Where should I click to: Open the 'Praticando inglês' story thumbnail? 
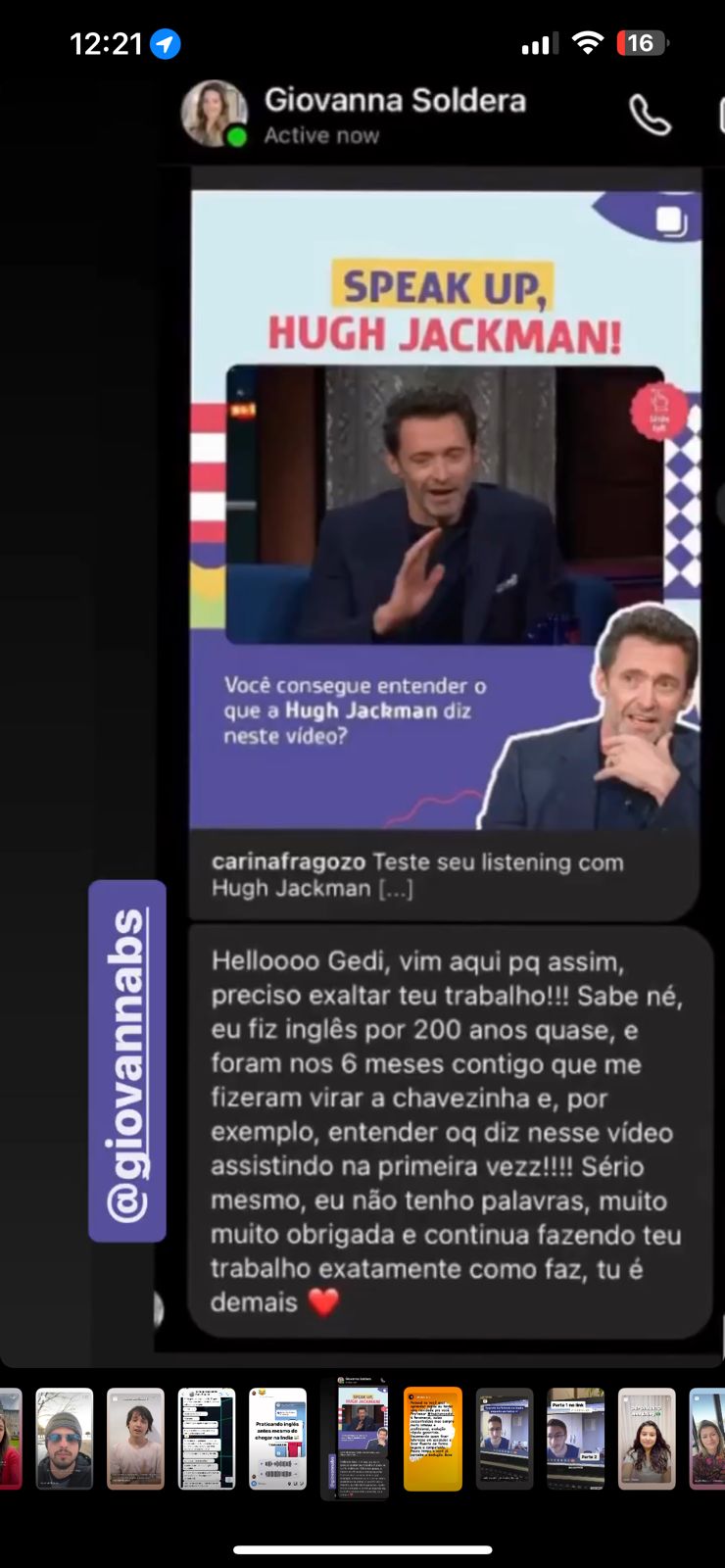pos(277,1438)
